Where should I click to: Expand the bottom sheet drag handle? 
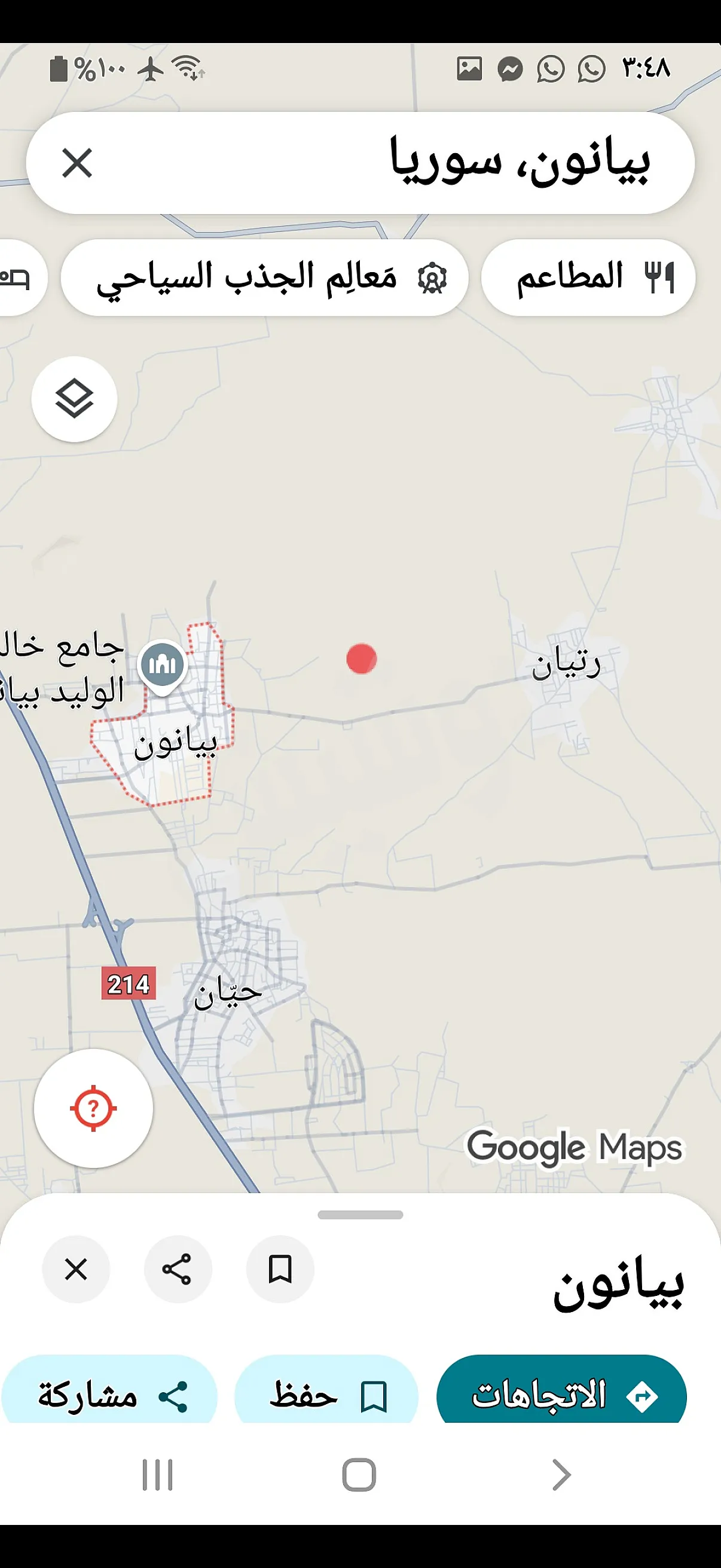coord(360,1215)
